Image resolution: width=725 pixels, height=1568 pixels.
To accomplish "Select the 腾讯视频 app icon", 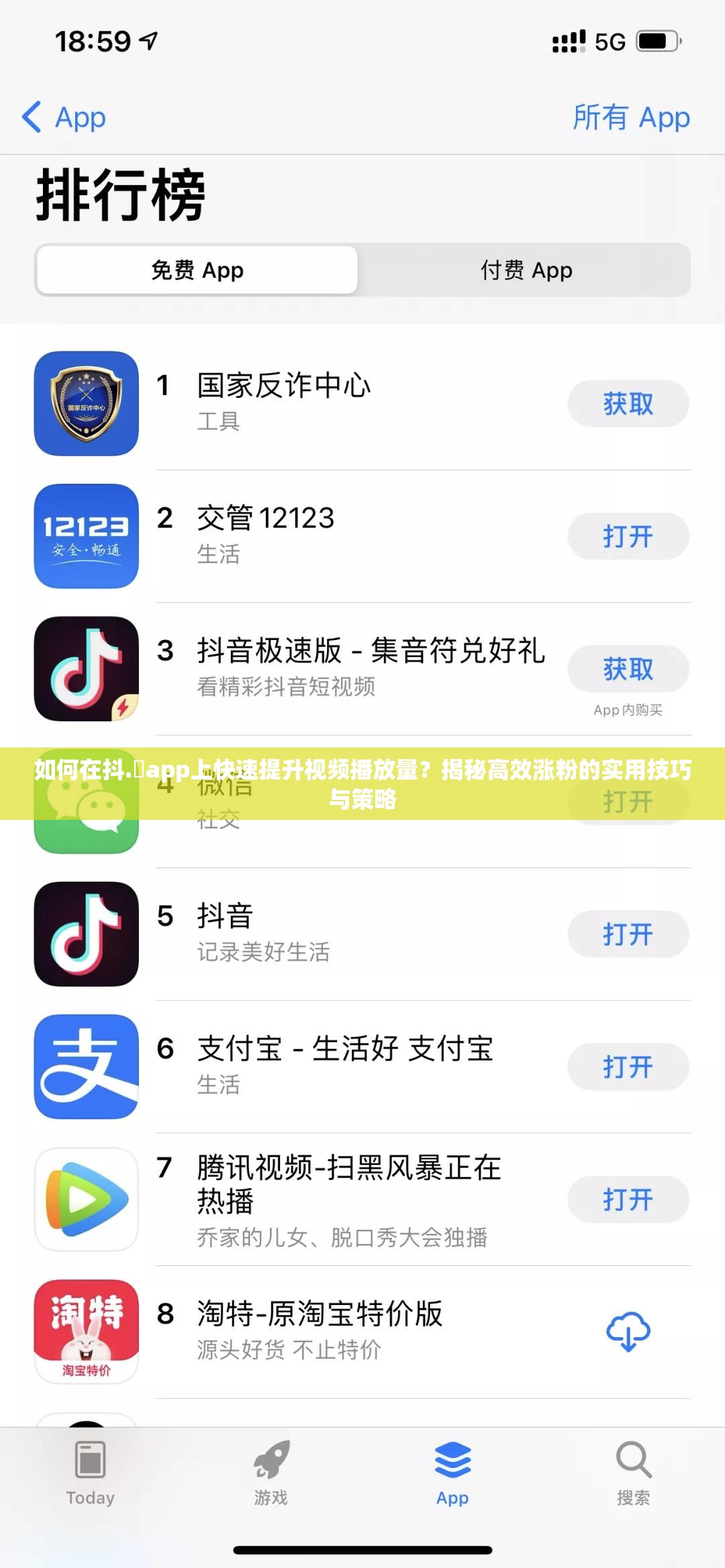I will coord(86,1201).
